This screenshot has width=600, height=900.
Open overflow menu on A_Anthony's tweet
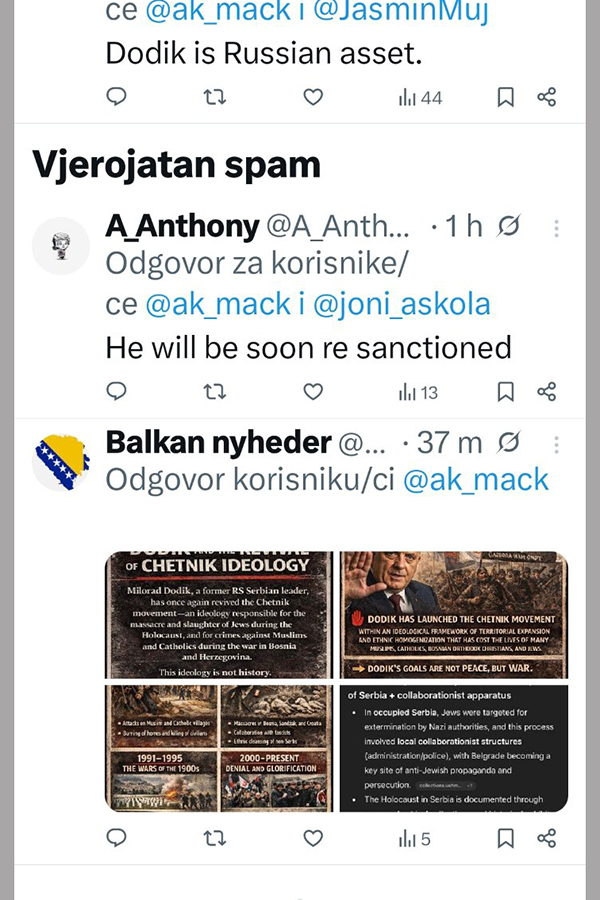point(557,228)
